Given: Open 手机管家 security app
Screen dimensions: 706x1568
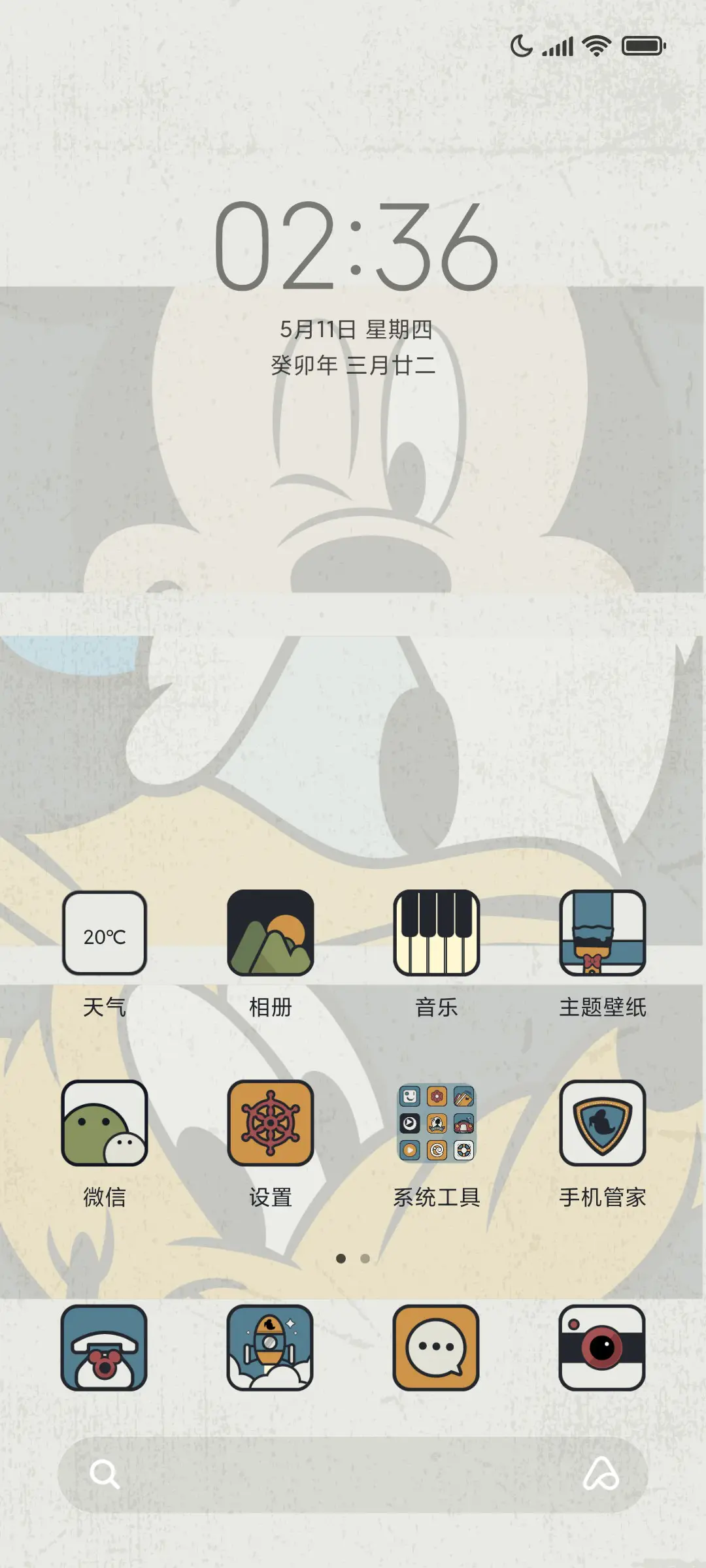Looking at the screenshot, I should tap(602, 1123).
